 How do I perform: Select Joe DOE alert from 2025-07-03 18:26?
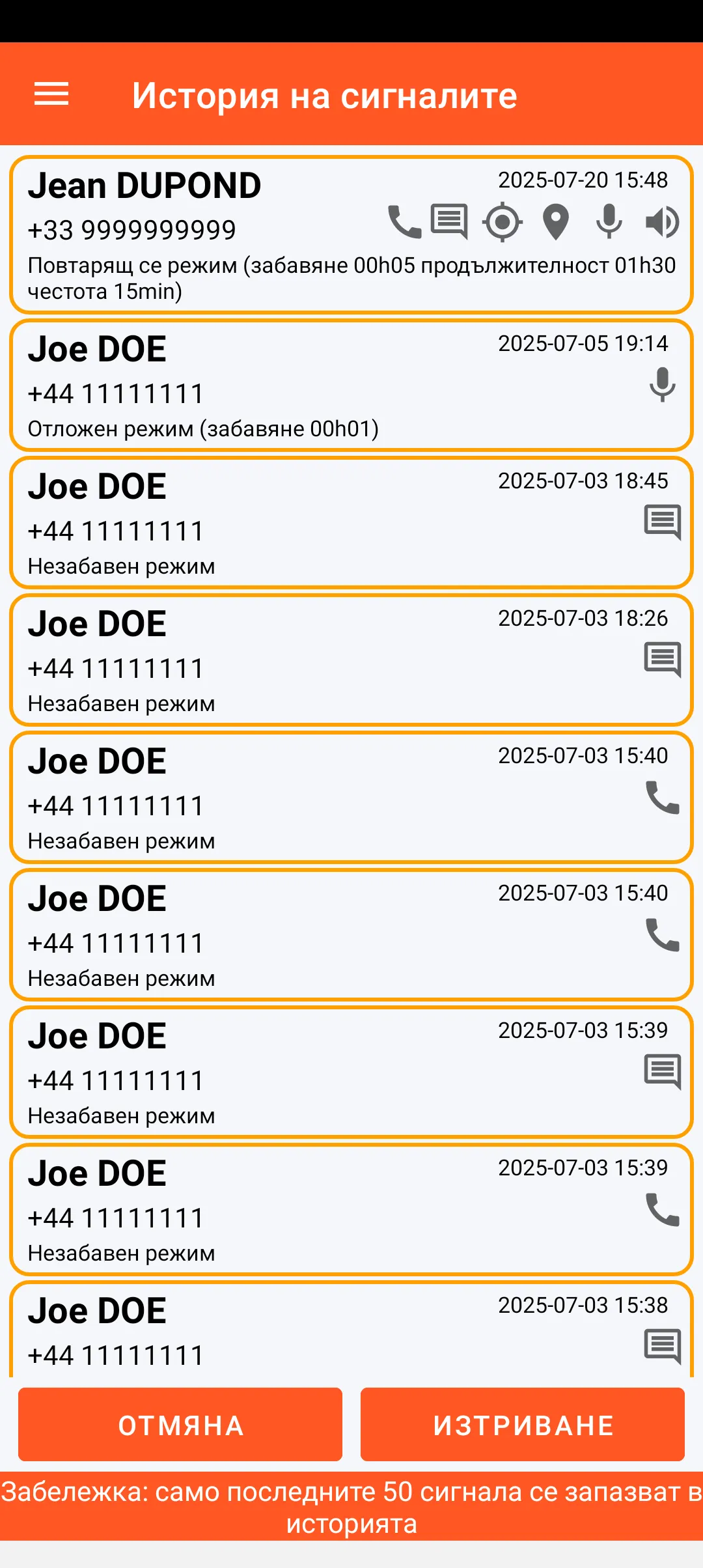tap(351, 660)
